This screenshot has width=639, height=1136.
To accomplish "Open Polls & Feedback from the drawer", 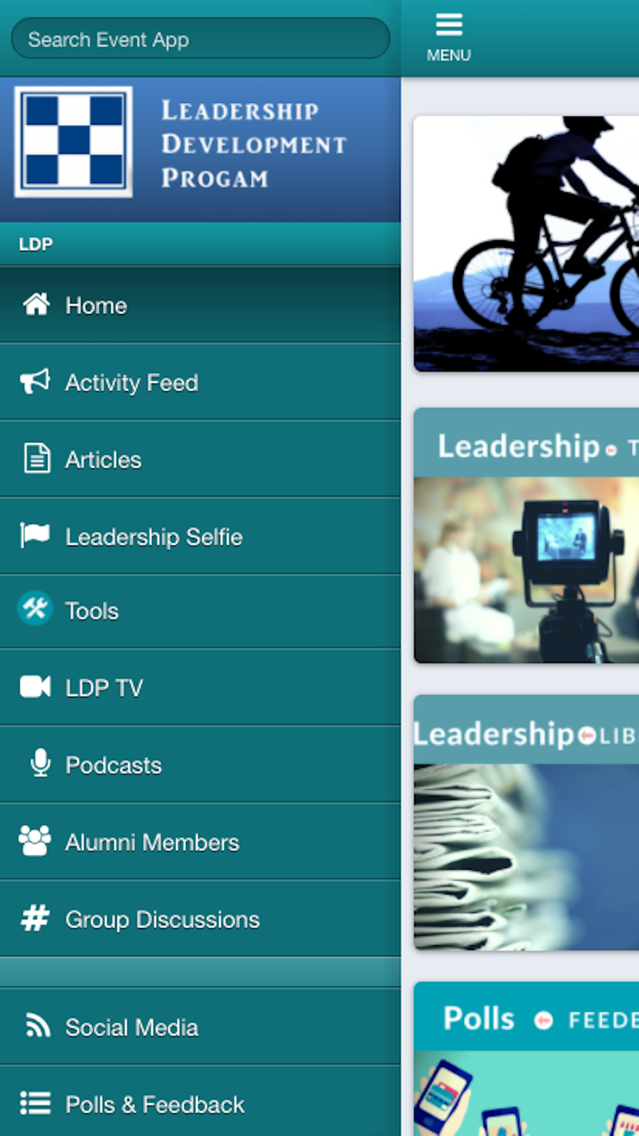I will (200, 1102).
